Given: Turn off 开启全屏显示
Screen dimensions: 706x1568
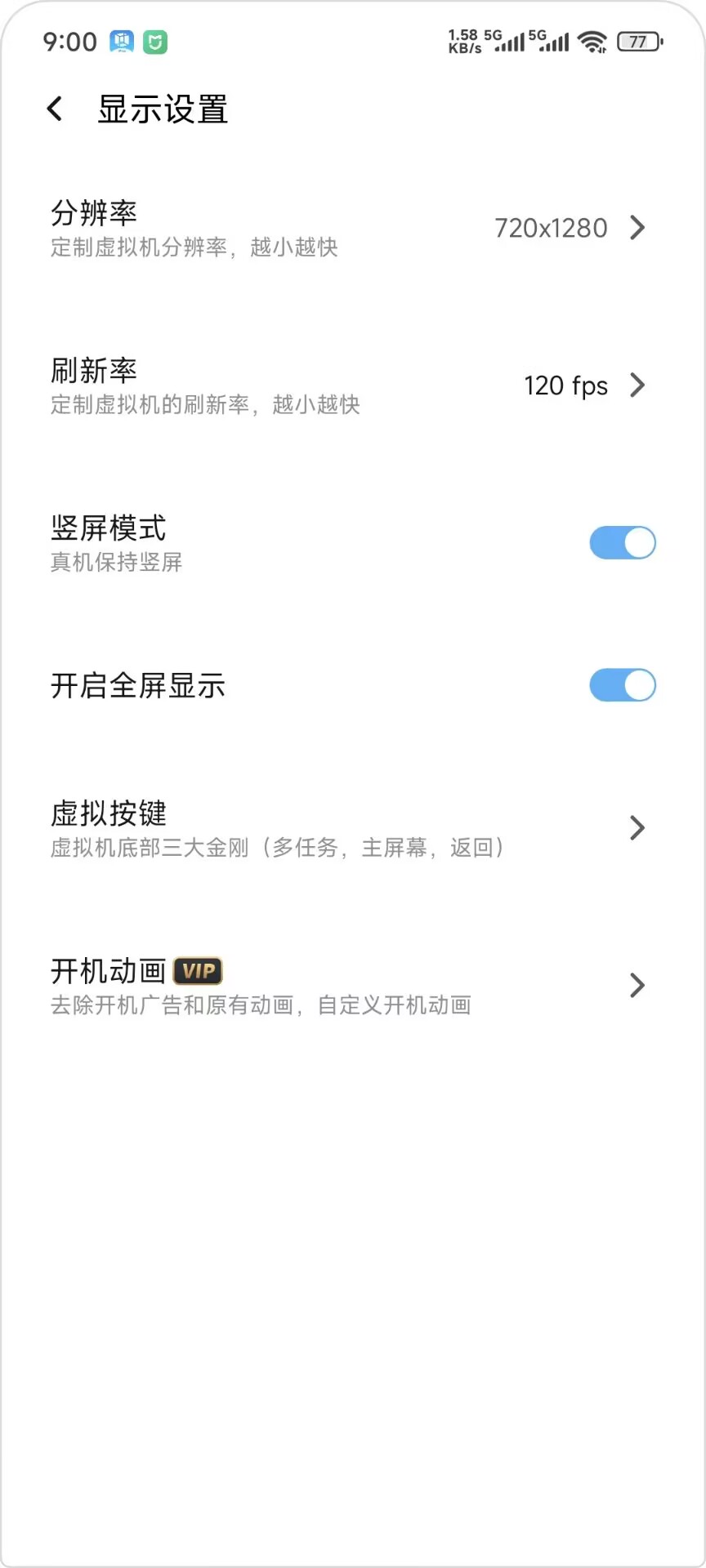Looking at the screenshot, I should [623, 685].
